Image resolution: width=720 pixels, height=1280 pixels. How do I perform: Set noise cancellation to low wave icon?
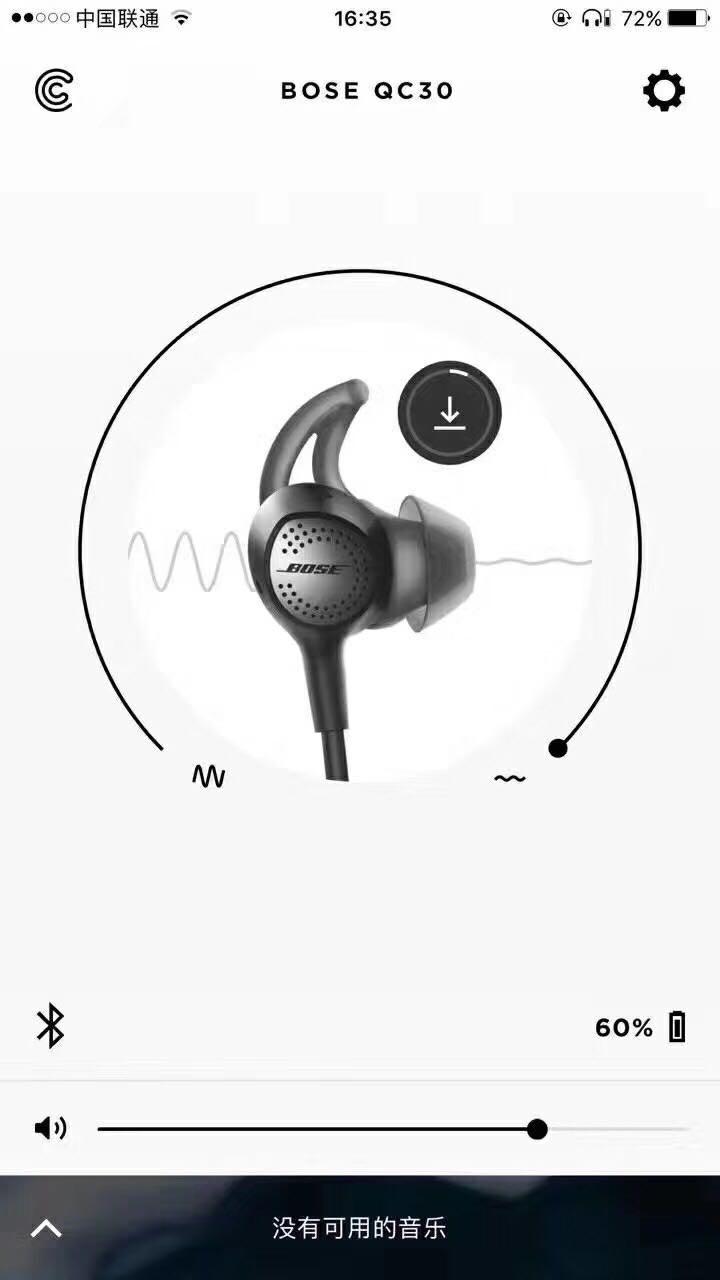pos(510,778)
